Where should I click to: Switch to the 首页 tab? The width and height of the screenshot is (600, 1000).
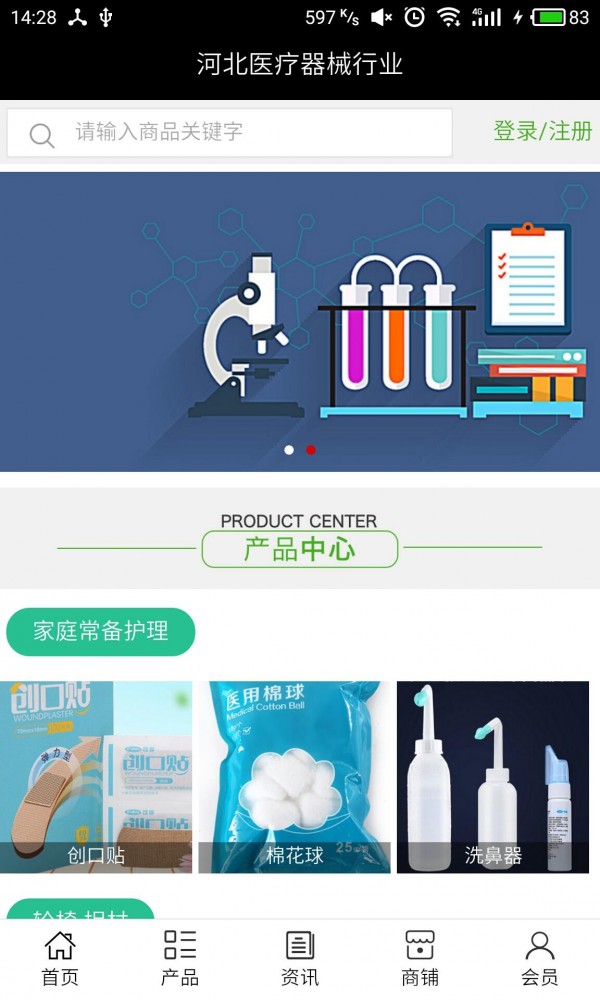[60, 959]
